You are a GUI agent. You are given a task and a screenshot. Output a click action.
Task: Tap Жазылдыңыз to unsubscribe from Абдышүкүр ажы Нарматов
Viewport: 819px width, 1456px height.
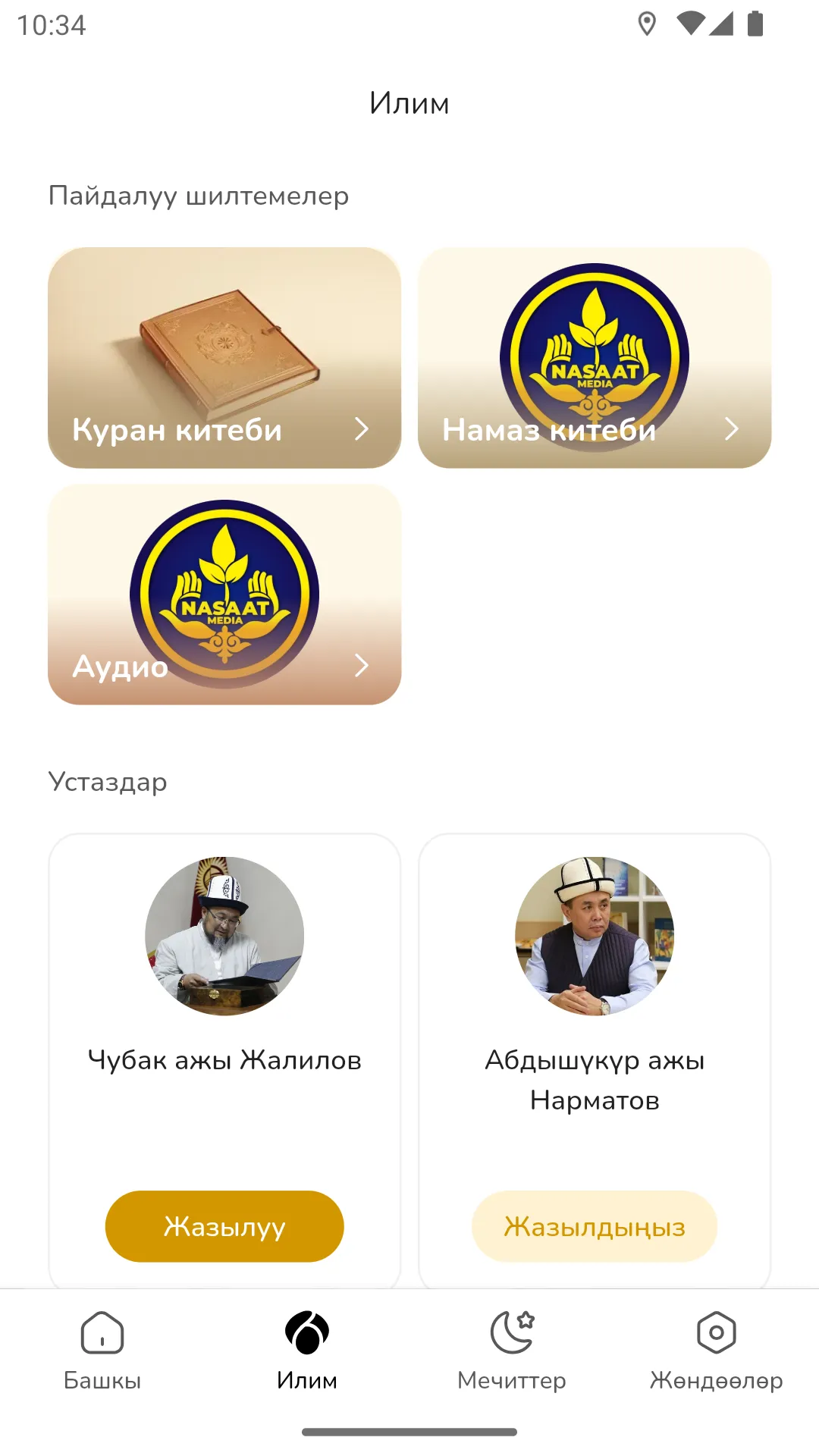tap(595, 1225)
